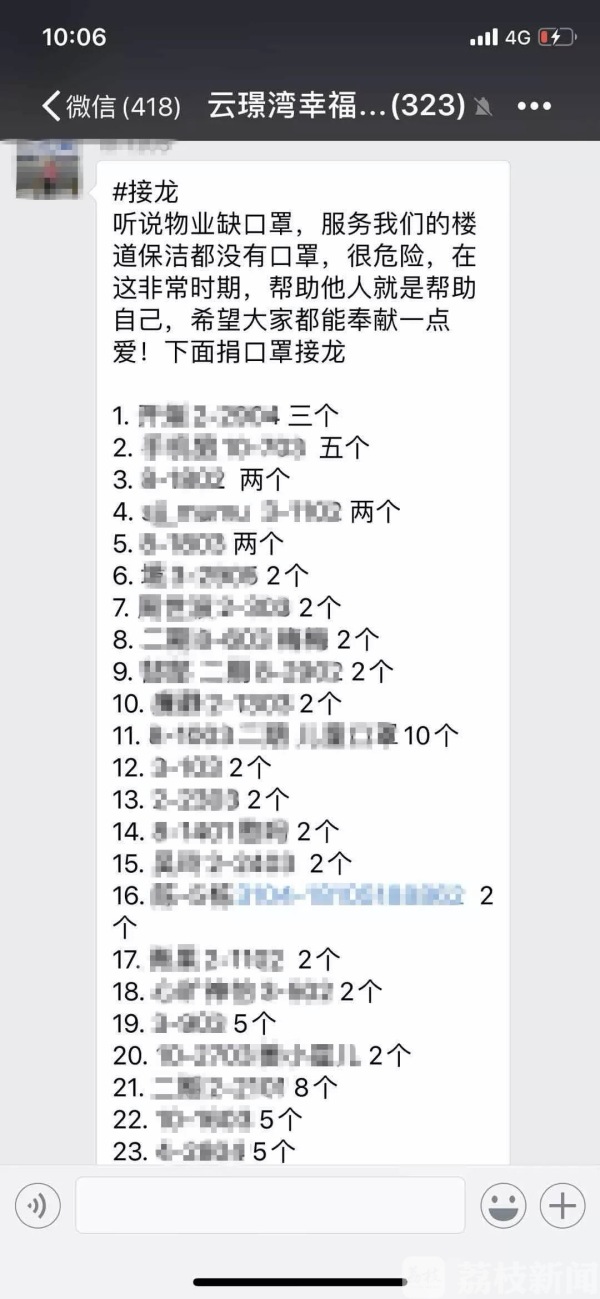The image size is (600, 1299).
Task: Open the sender's avatar profile
Action: 46,170
